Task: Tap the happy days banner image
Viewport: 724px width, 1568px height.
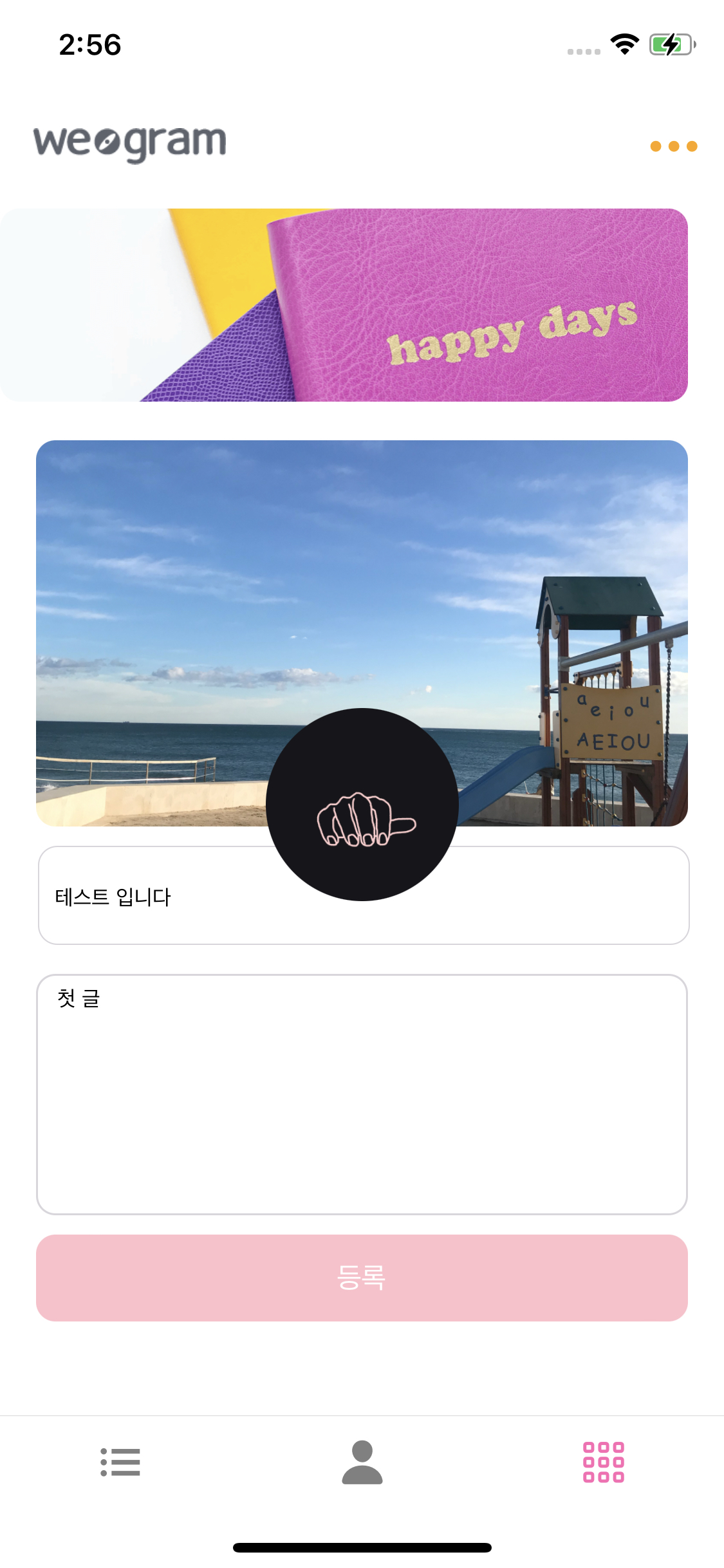Action: click(344, 305)
